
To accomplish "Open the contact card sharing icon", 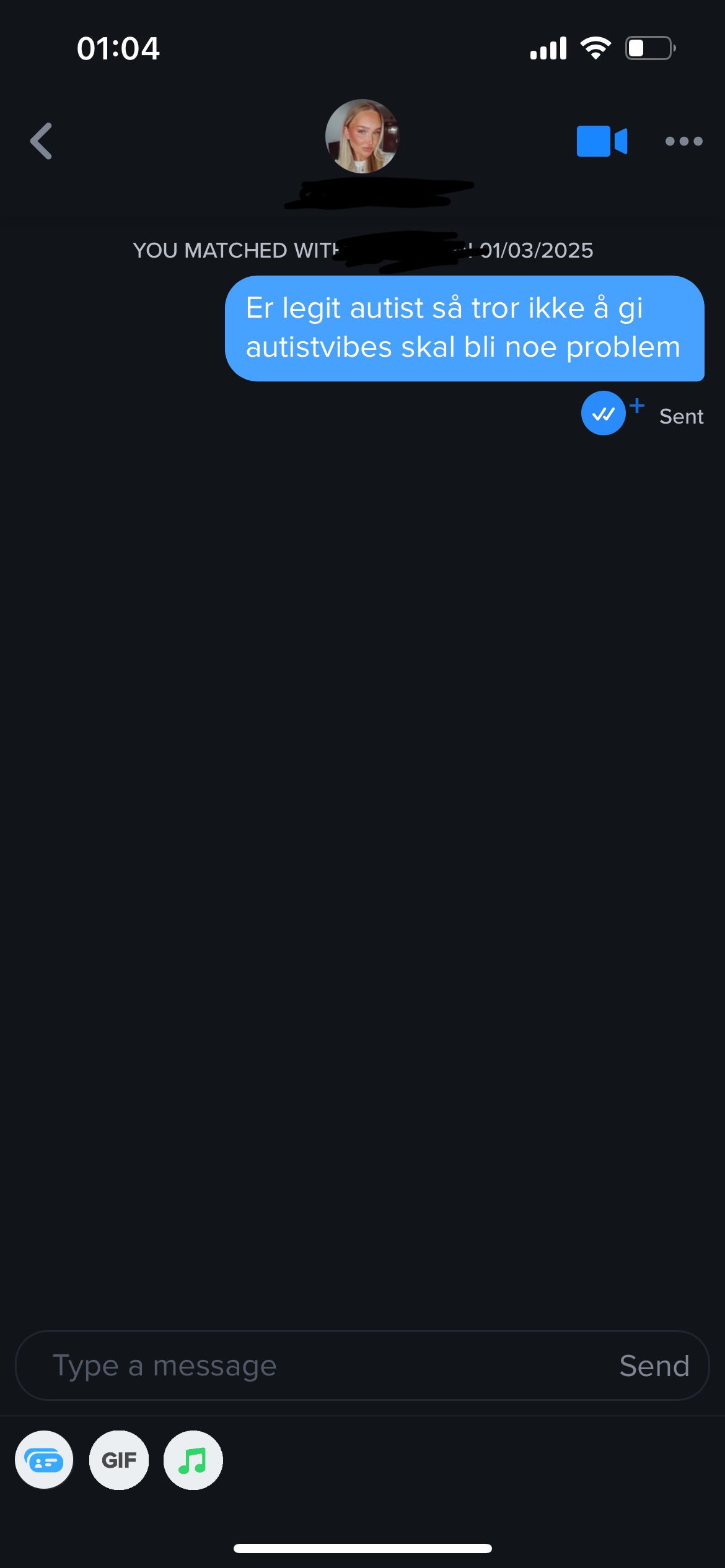I will 44,1460.
